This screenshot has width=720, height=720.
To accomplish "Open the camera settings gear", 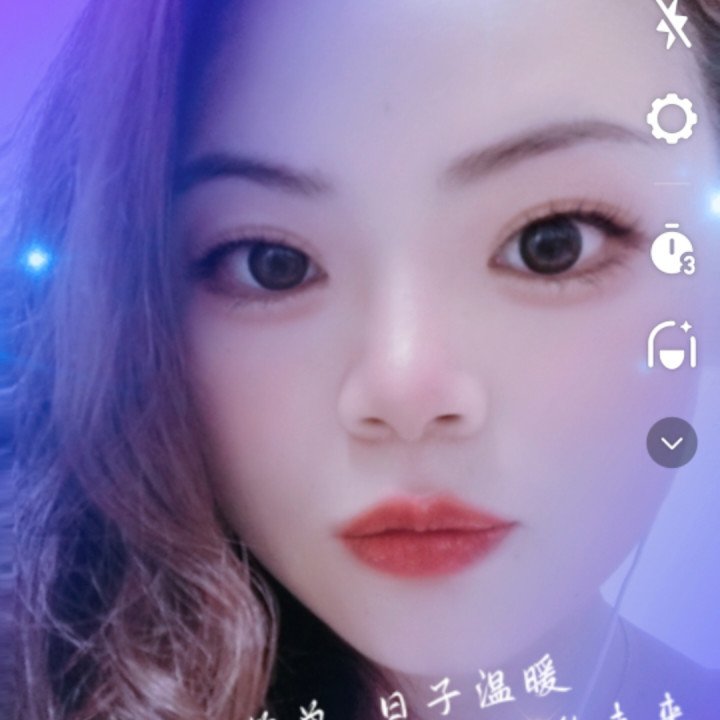I will click(671, 120).
